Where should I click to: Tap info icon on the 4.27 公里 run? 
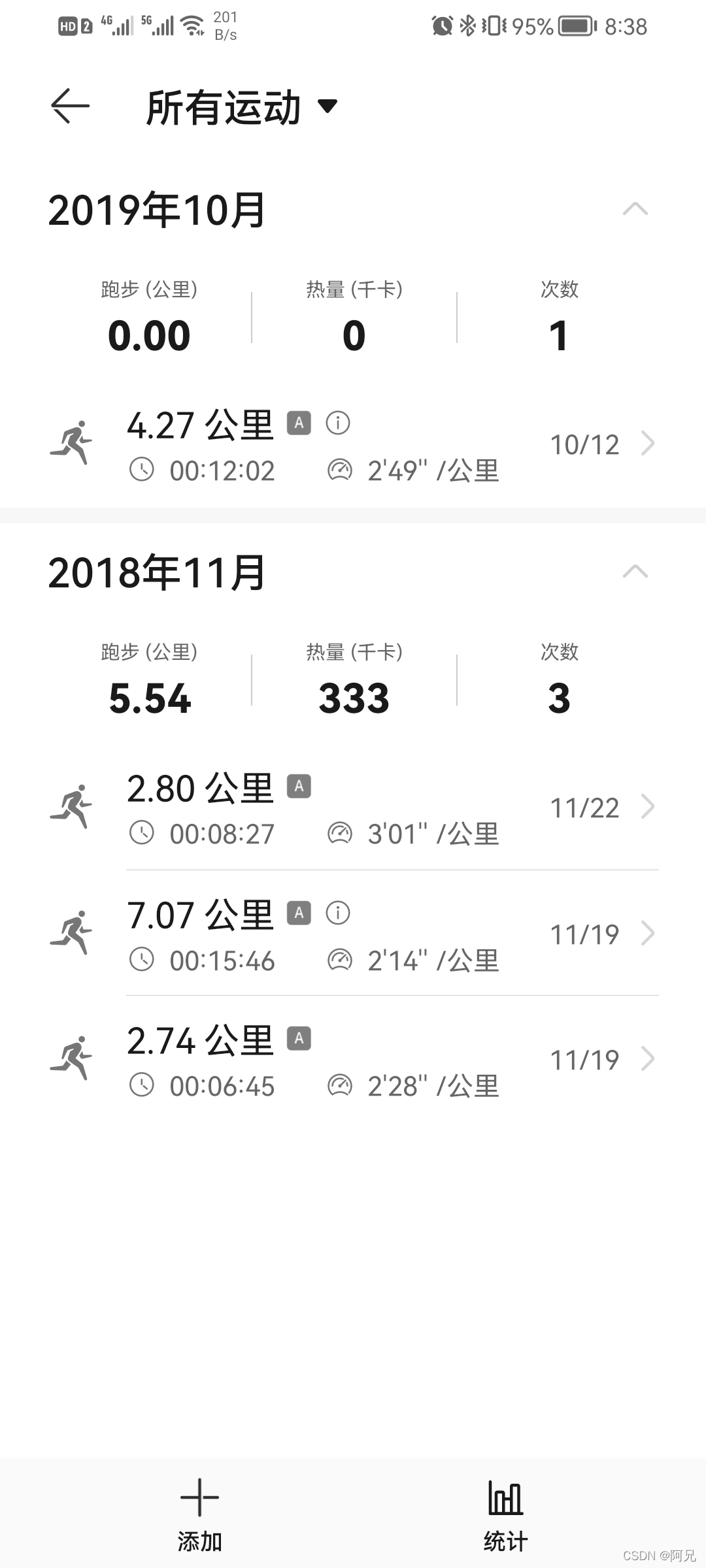(337, 423)
